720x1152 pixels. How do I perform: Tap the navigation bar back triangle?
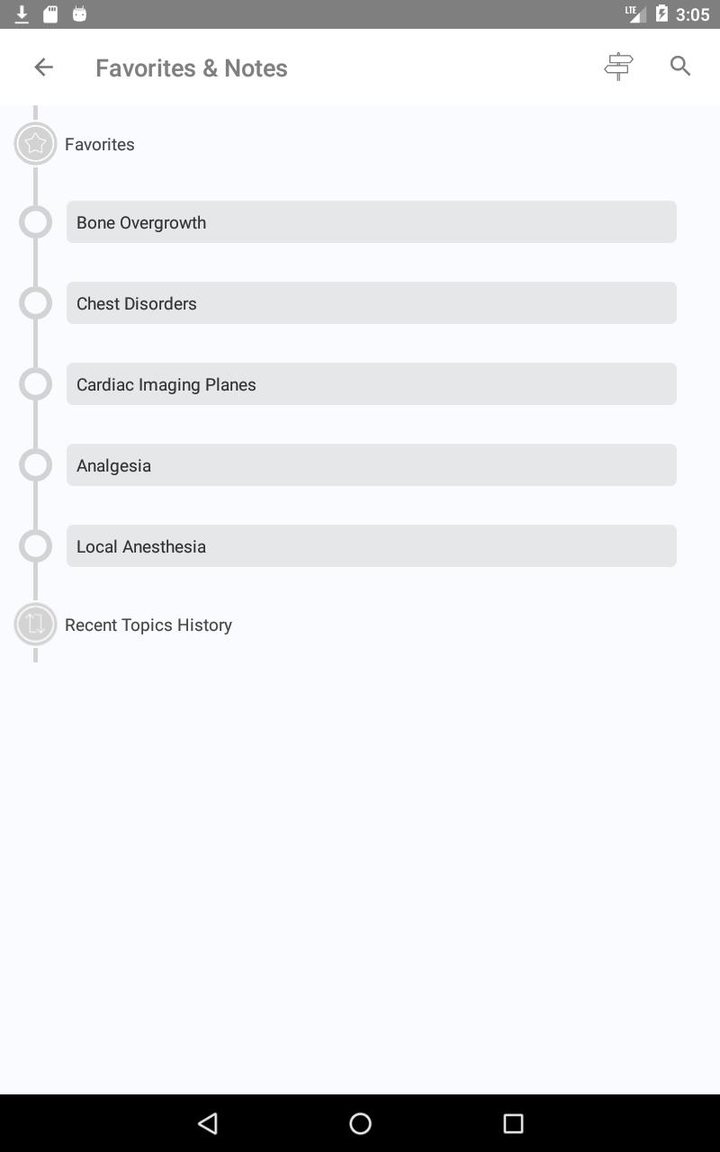click(x=207, y=1123)
